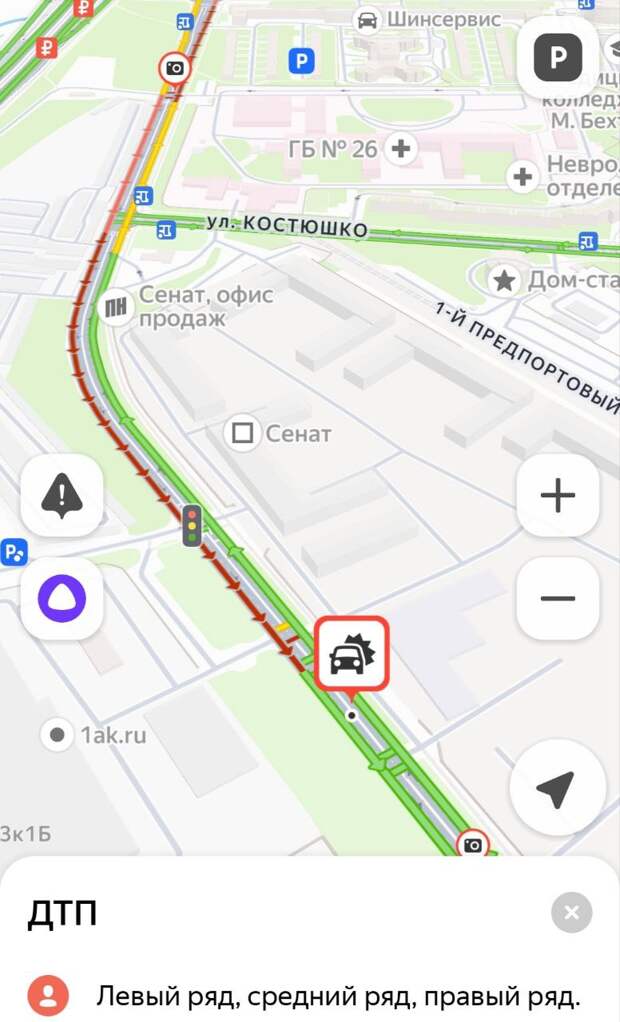Zoom in the map with plus button

coord(557,495)
